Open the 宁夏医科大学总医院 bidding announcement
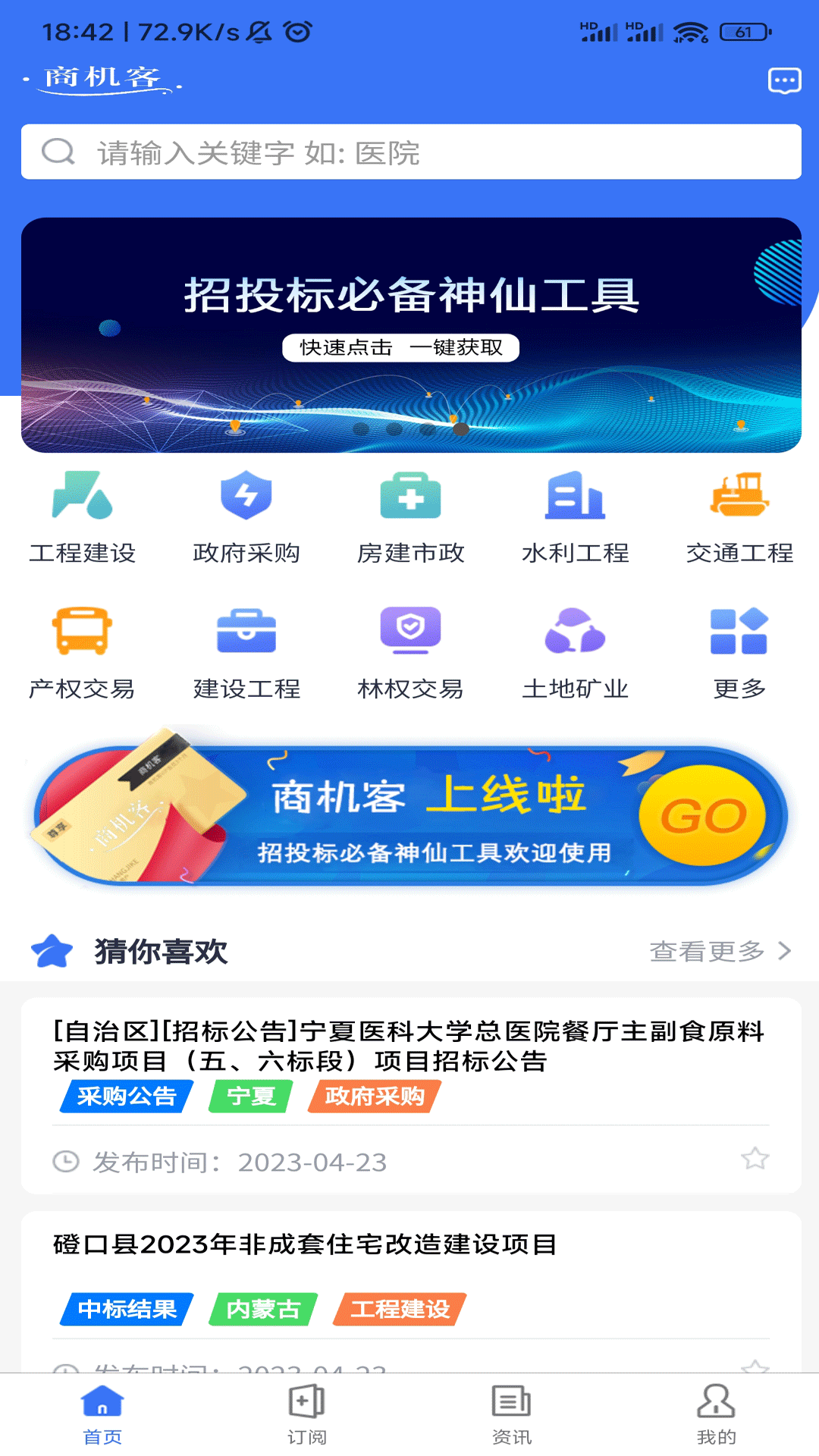Image resolution: width=819 pixels, height=1456 pixels. 409,1046
